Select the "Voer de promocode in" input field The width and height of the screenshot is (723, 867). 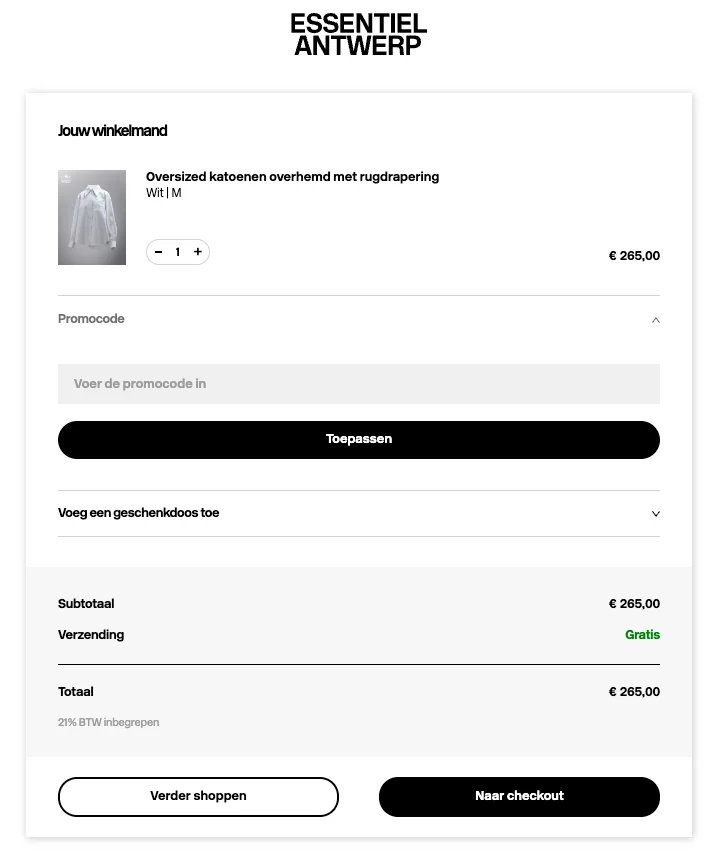[359, 383]
